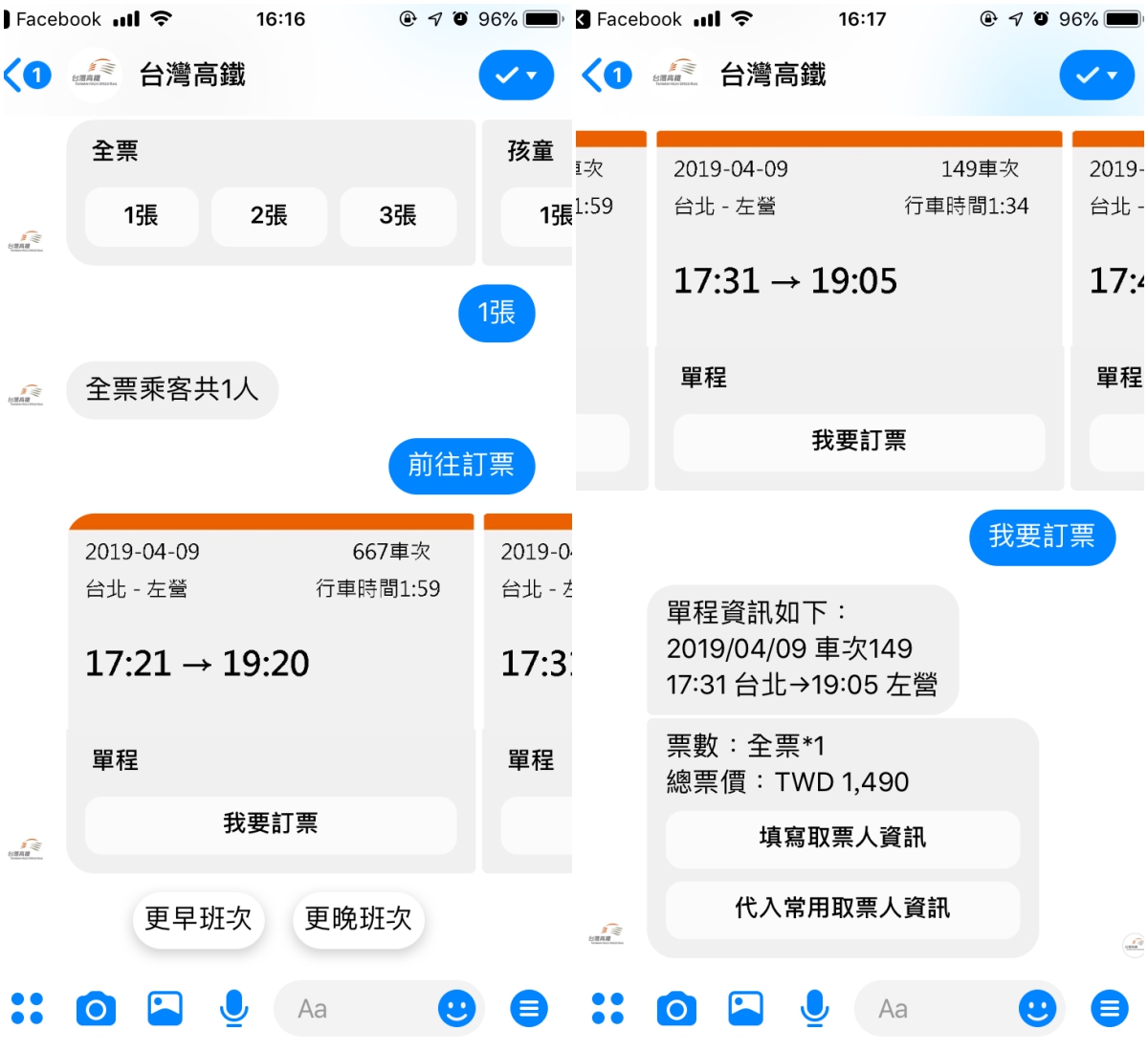Screen dimensions: 1148x1052
Task: Tap 填寫取票人資訊 to enter pickup details
Action: [842, 838]
